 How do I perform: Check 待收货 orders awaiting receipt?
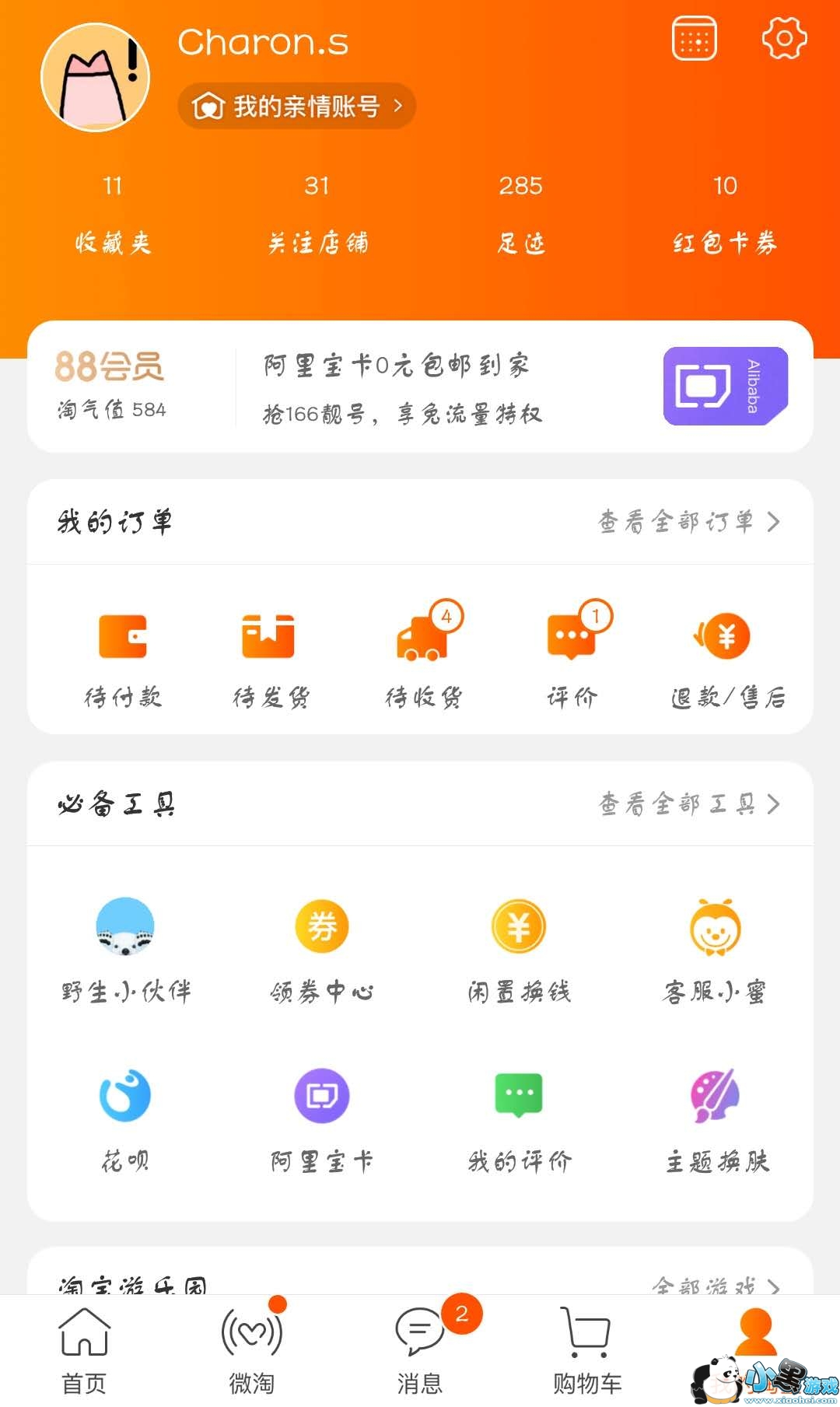pos(423,658)
